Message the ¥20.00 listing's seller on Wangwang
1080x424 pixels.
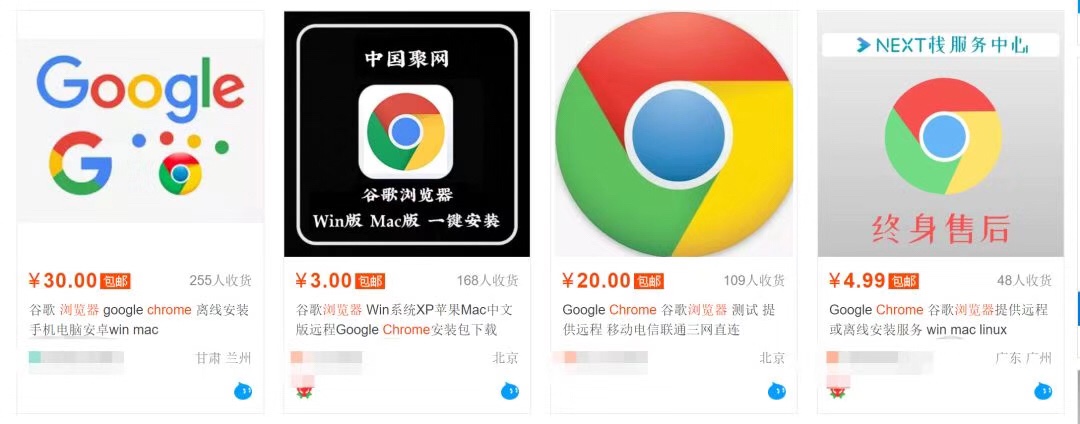776,391
